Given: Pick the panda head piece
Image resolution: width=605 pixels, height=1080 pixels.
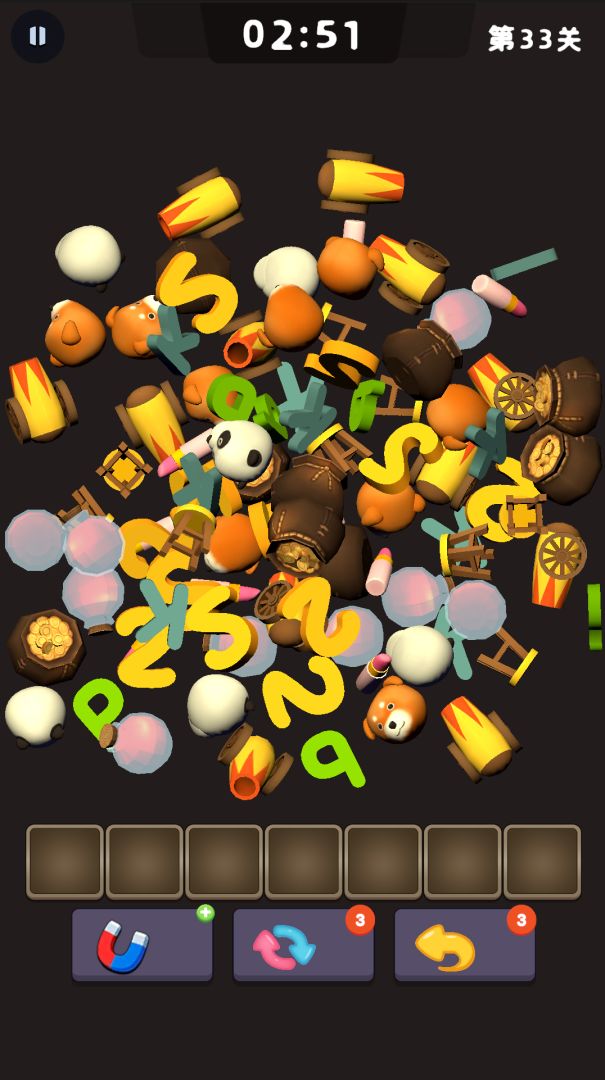Looking at the screenshot, I should pyautogui.click(x=241, y=449).
